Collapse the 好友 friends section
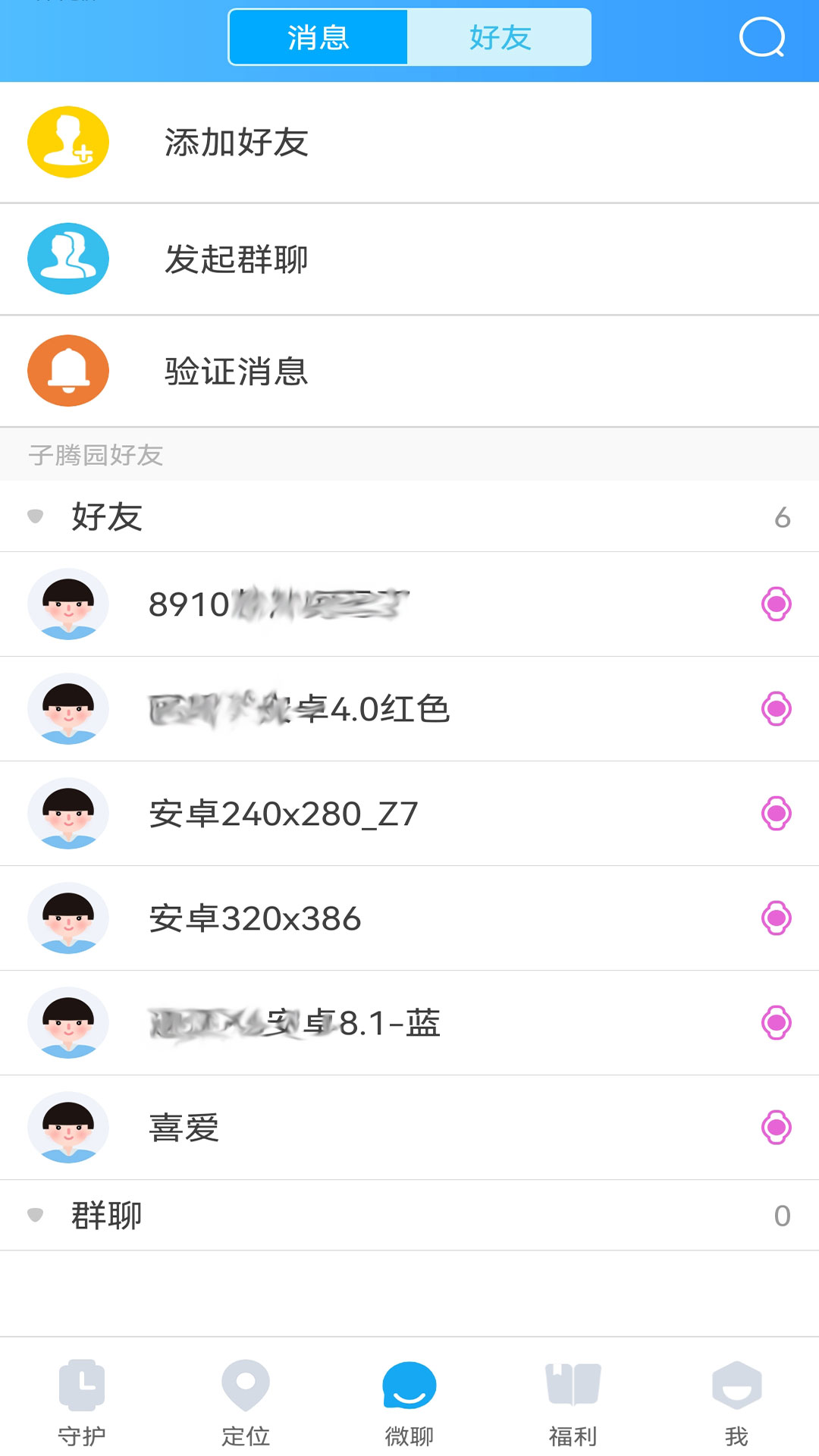The width and height of the screenshot is (819, 1456). (36, 516)
